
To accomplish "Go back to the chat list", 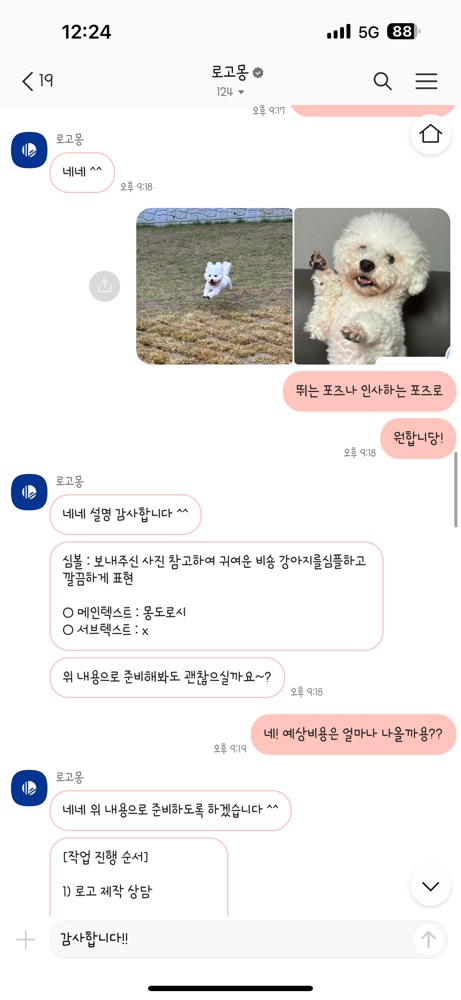I will click(36, 81).
